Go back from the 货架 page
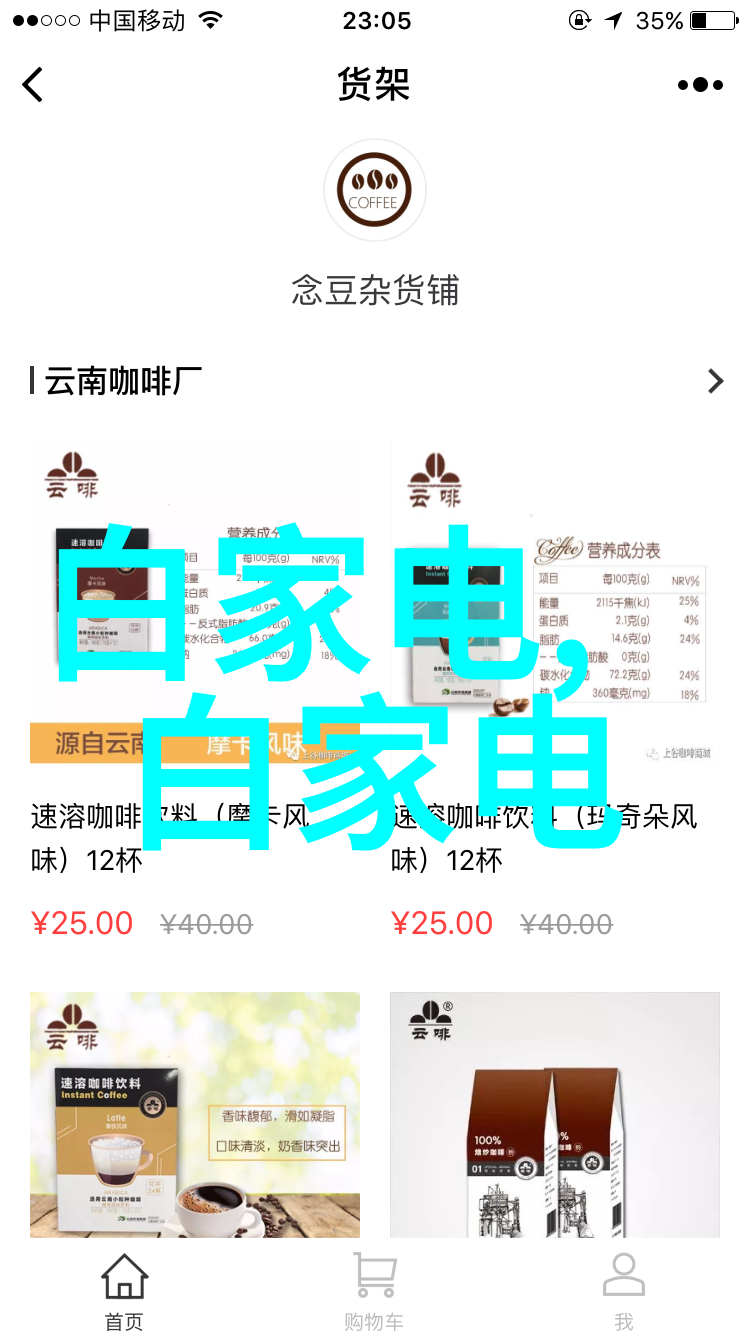The width and height of the screenshot is (750, 1334). 34,85
